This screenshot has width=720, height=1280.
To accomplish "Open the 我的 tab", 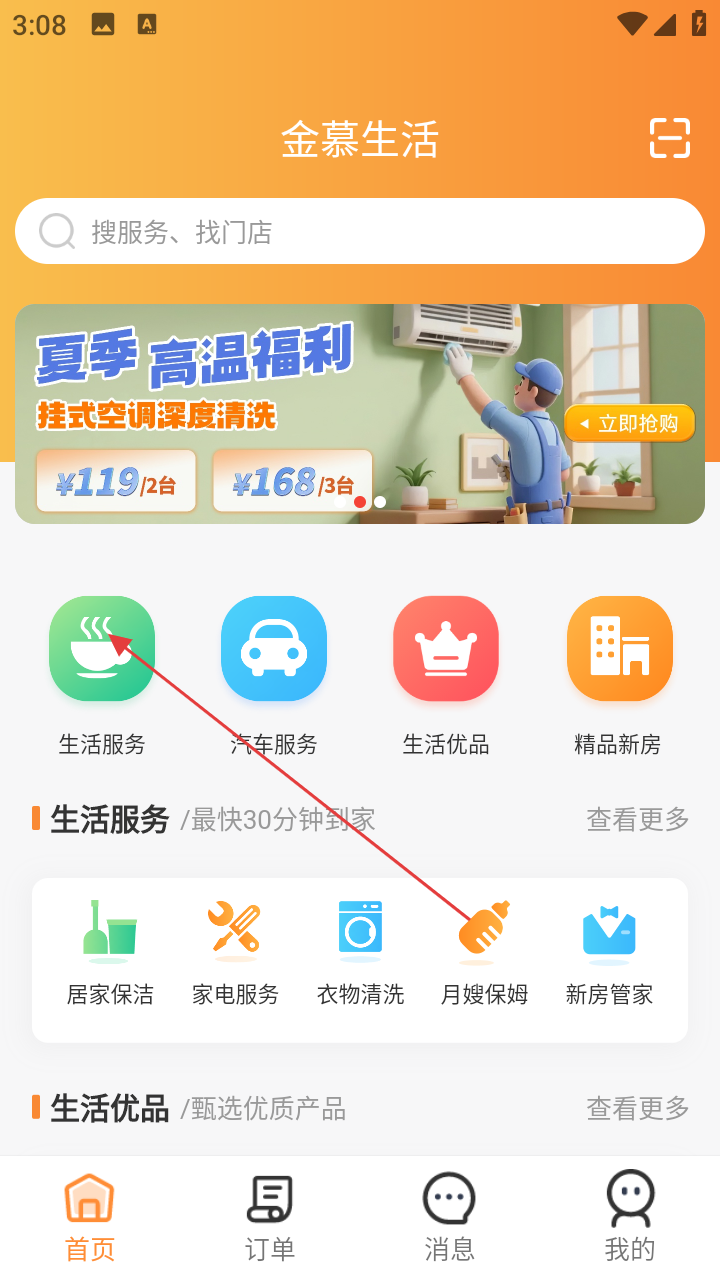I will click(x=630, y=1218).
